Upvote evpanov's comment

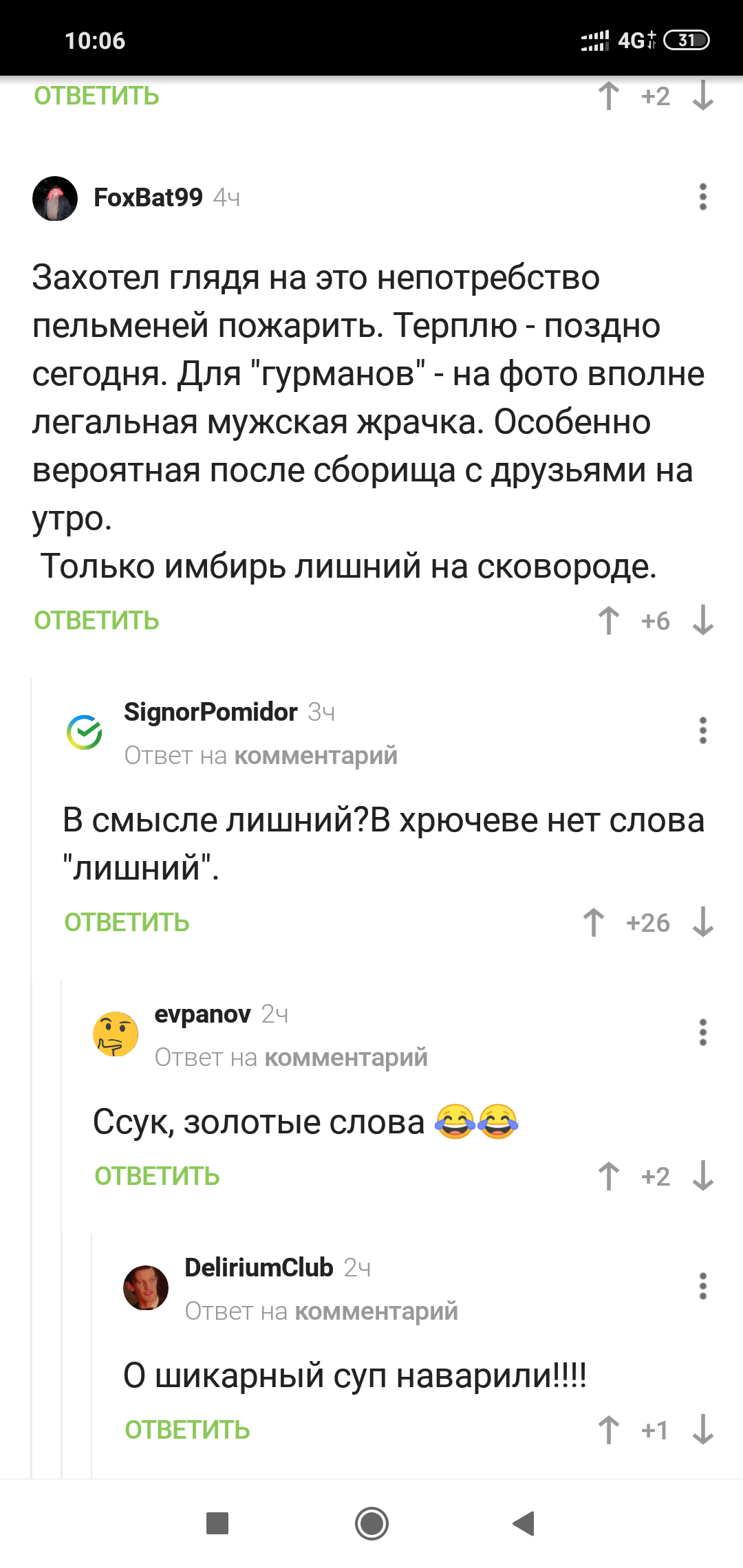pyautogui.click(x=609, y=1176)
